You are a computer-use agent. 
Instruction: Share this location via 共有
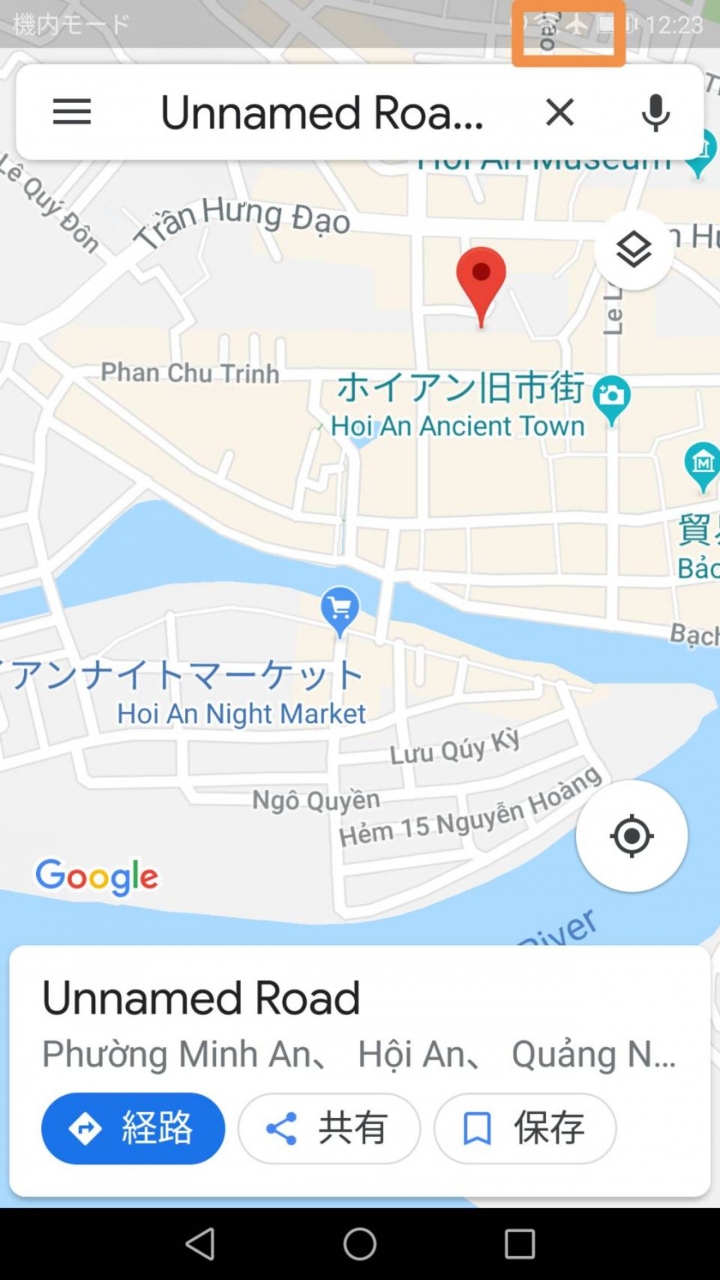click(x=328, y=1128)
